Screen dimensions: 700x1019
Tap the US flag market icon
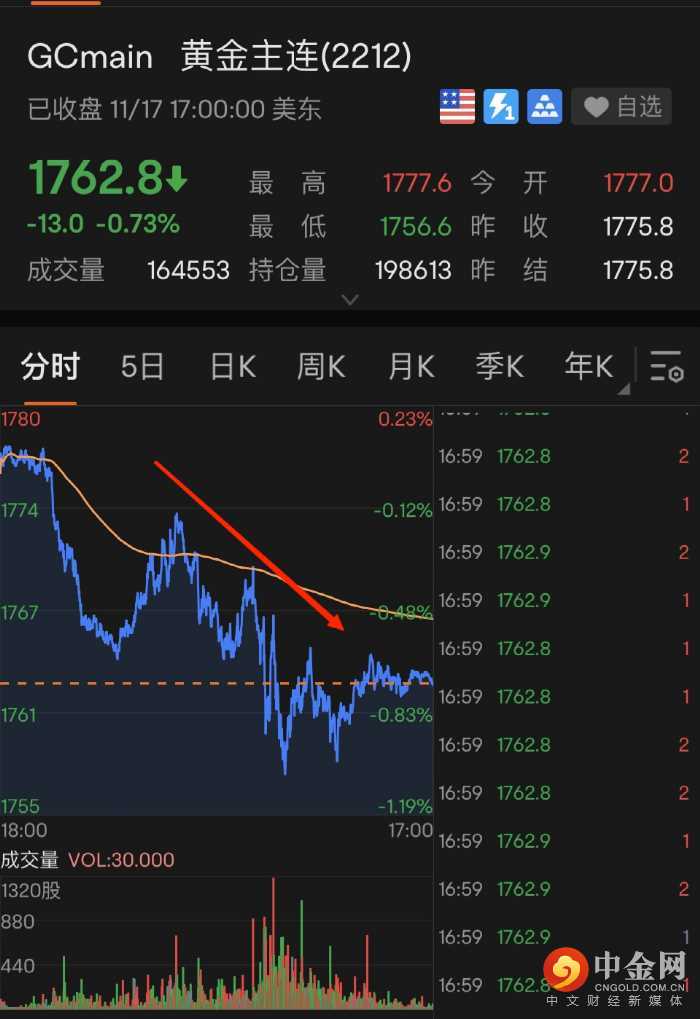(x=457, y=107)
